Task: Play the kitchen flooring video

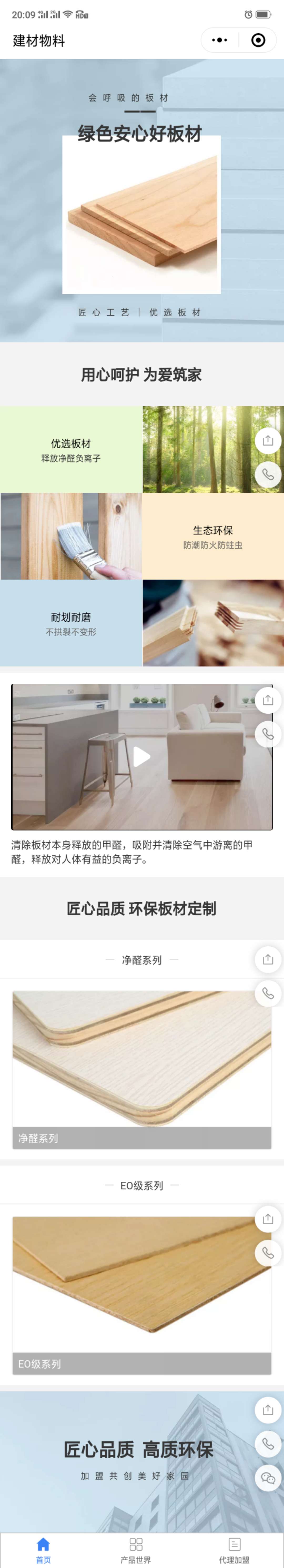Action: [142, 757]
